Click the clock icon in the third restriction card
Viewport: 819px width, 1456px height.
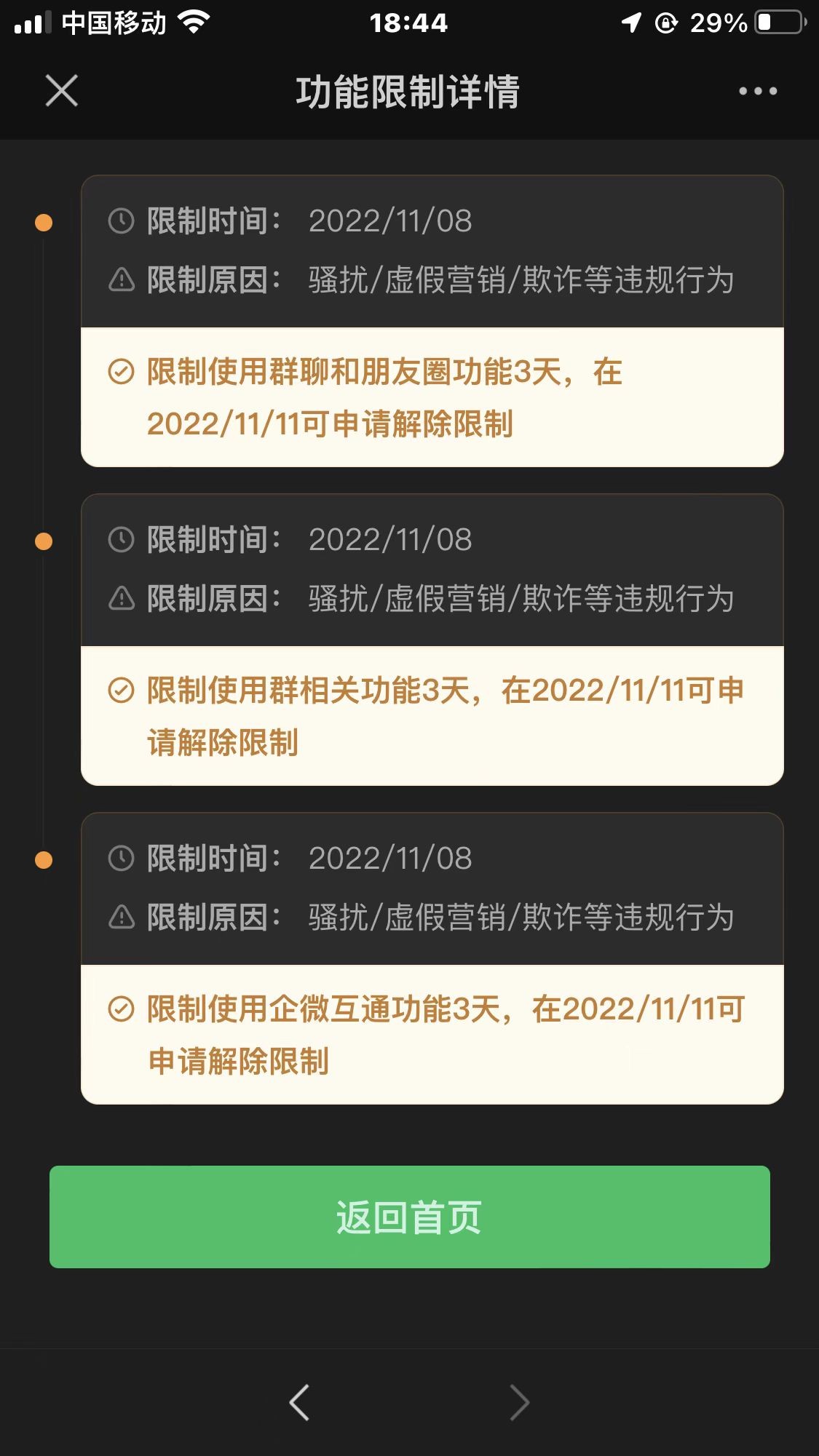122,859
